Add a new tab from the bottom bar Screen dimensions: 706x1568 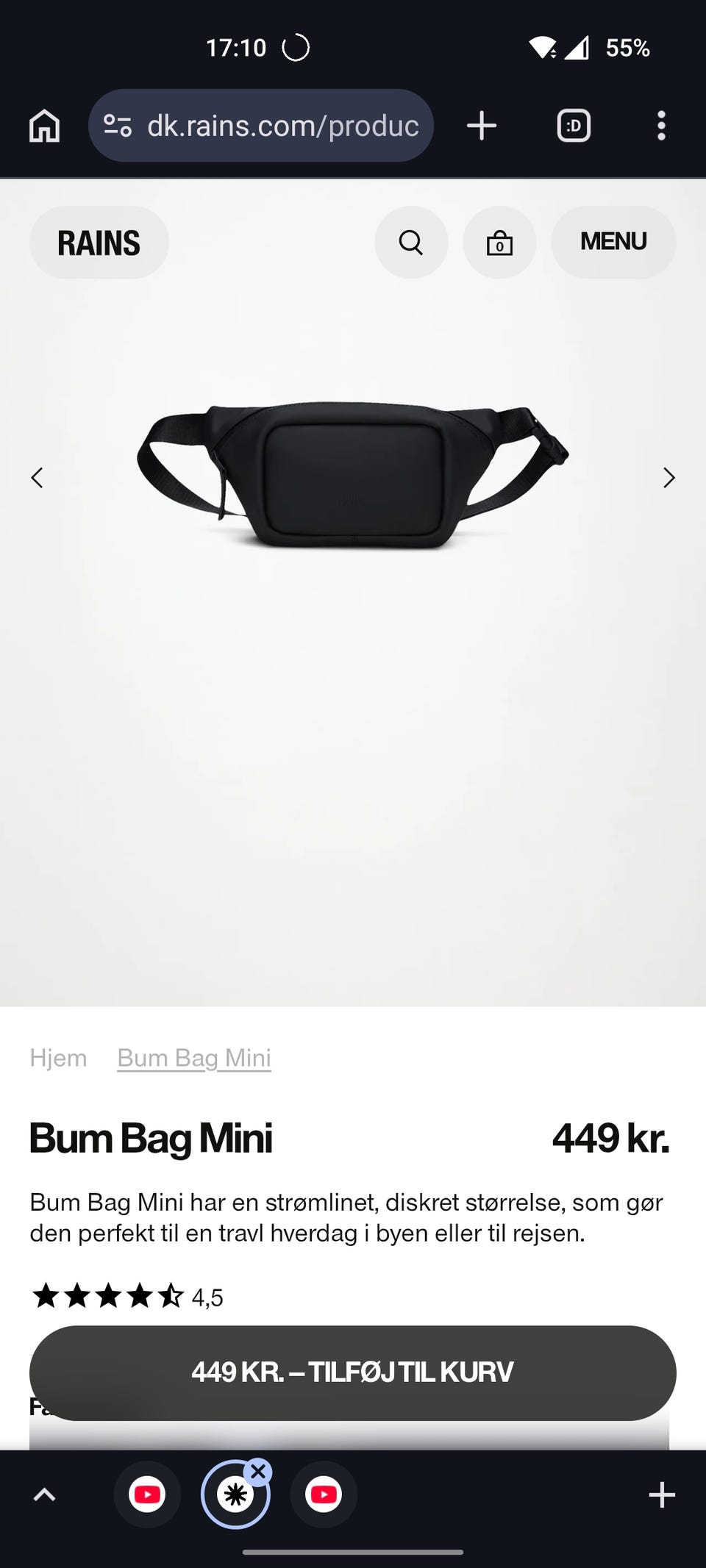[662, 1494]
